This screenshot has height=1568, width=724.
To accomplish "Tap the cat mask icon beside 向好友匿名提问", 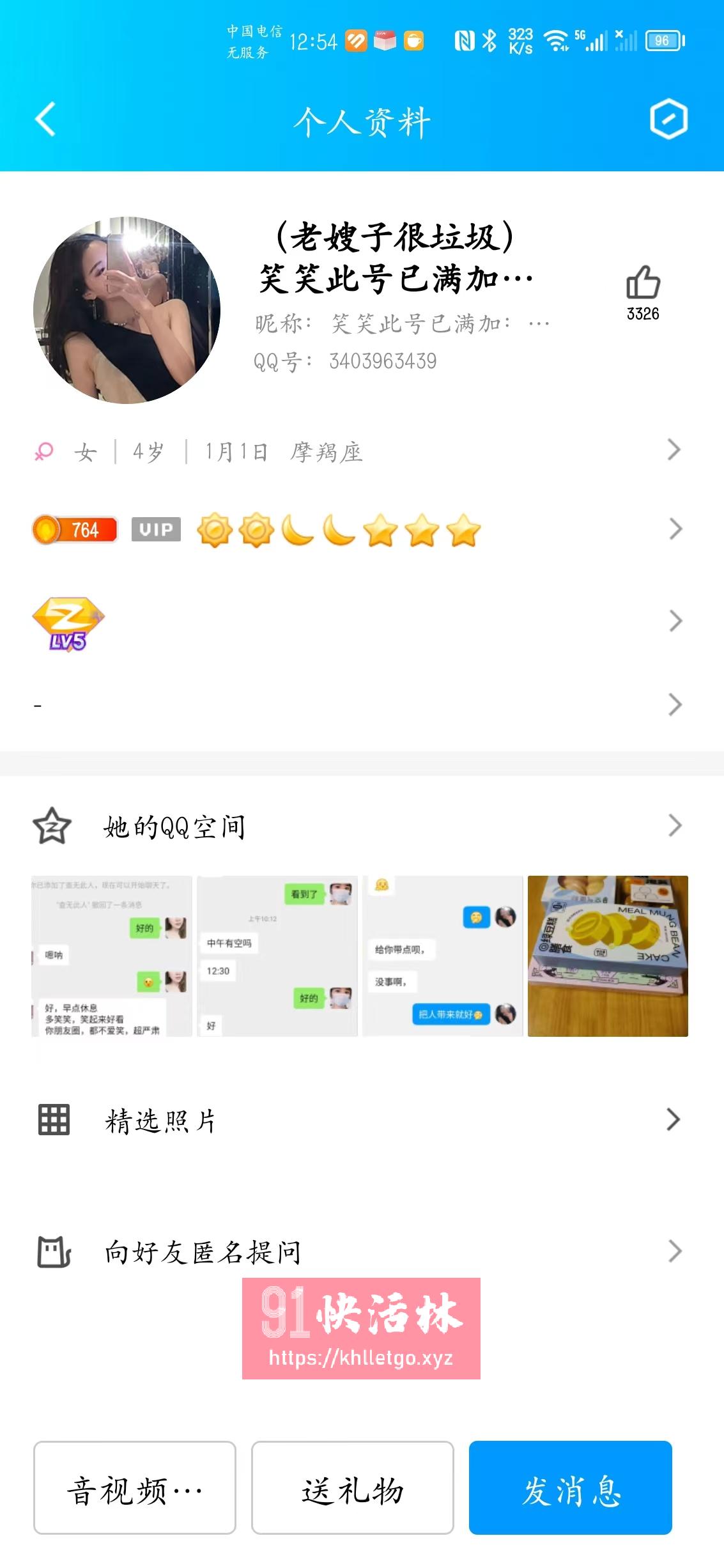I will [52, 1252].
